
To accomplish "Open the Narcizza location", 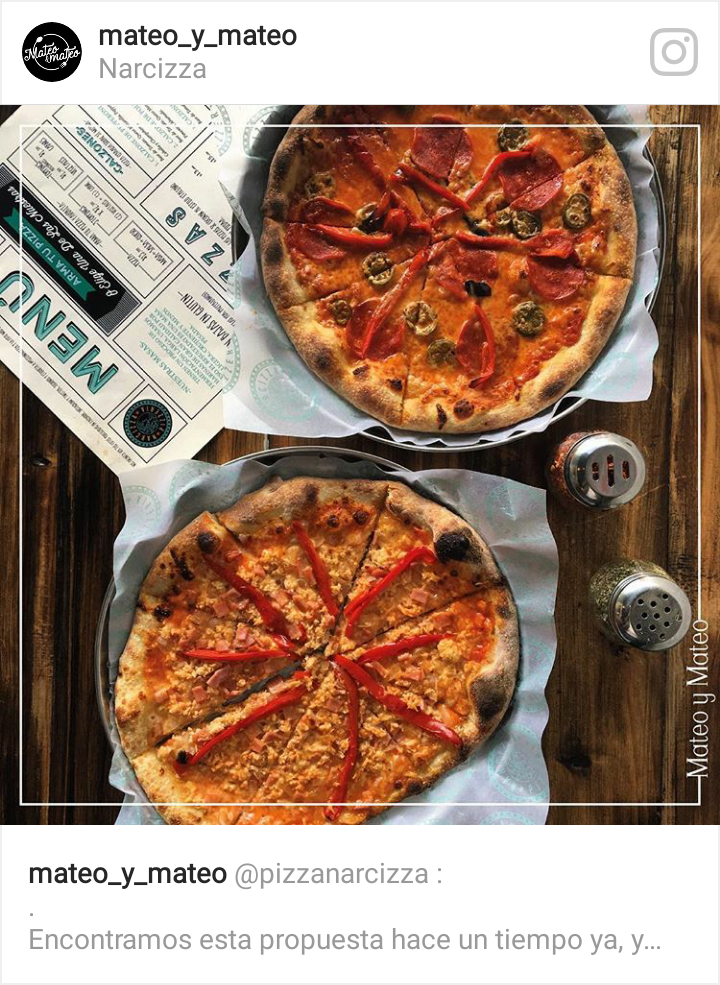I will click(152, 69).
